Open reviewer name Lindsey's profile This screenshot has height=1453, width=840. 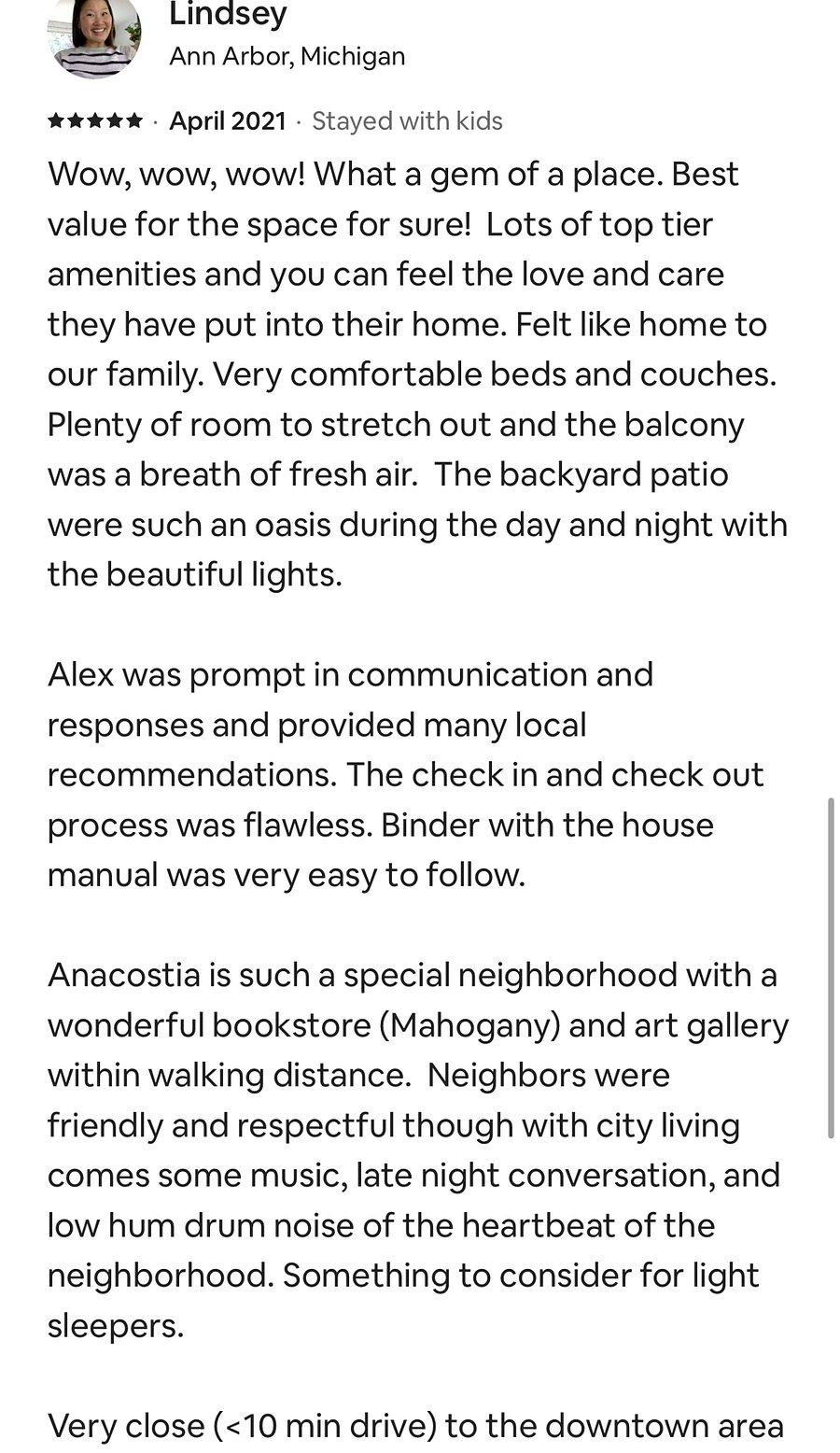pyautogui.click(x=228, y=14)
